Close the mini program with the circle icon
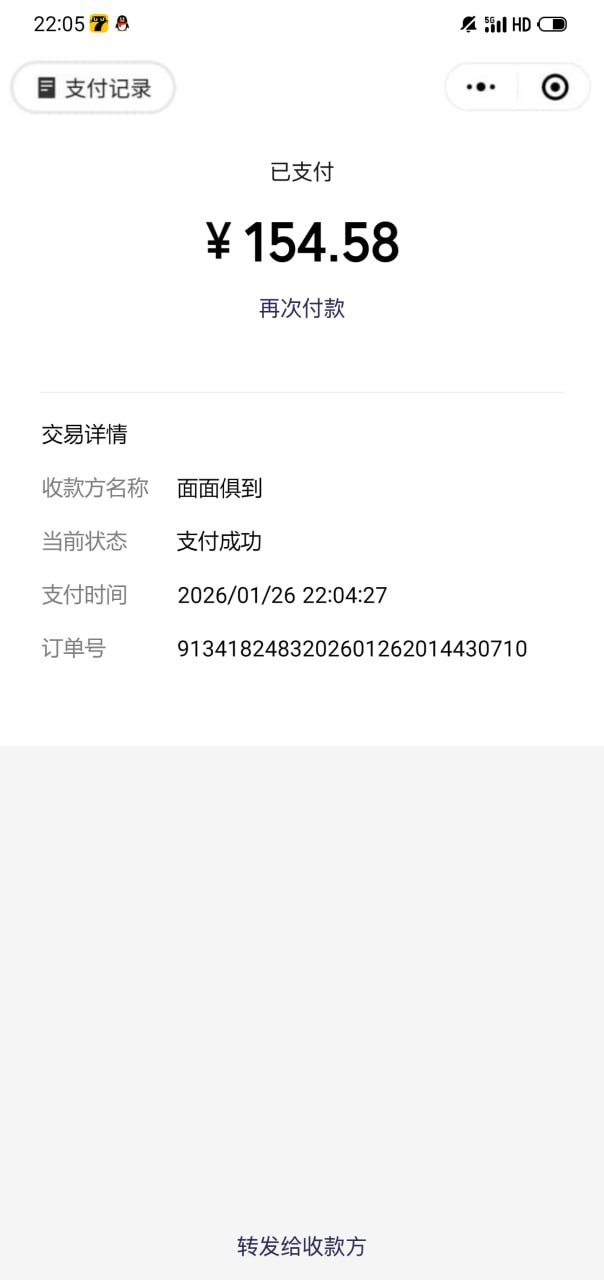Viewport: 604px width, 1280px height. [555, 87]
